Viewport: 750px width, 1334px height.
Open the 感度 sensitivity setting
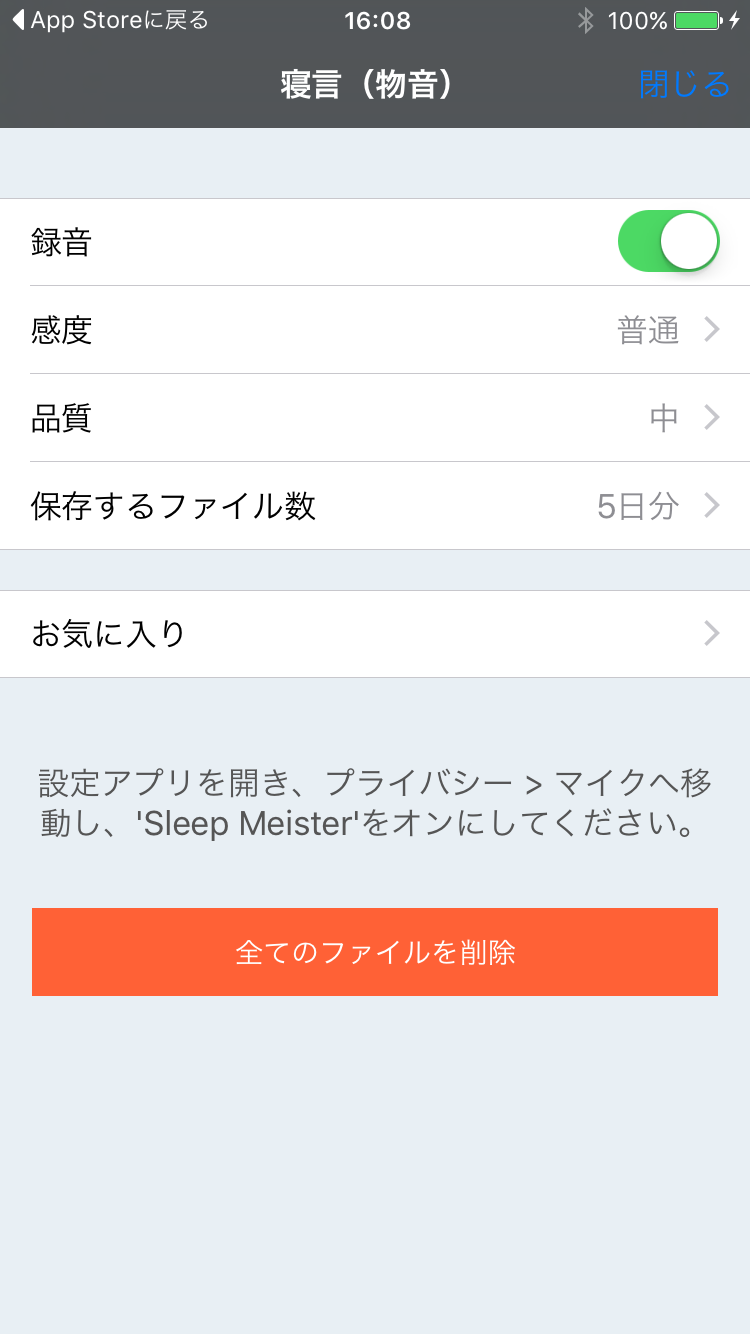[x=375, y=330]
